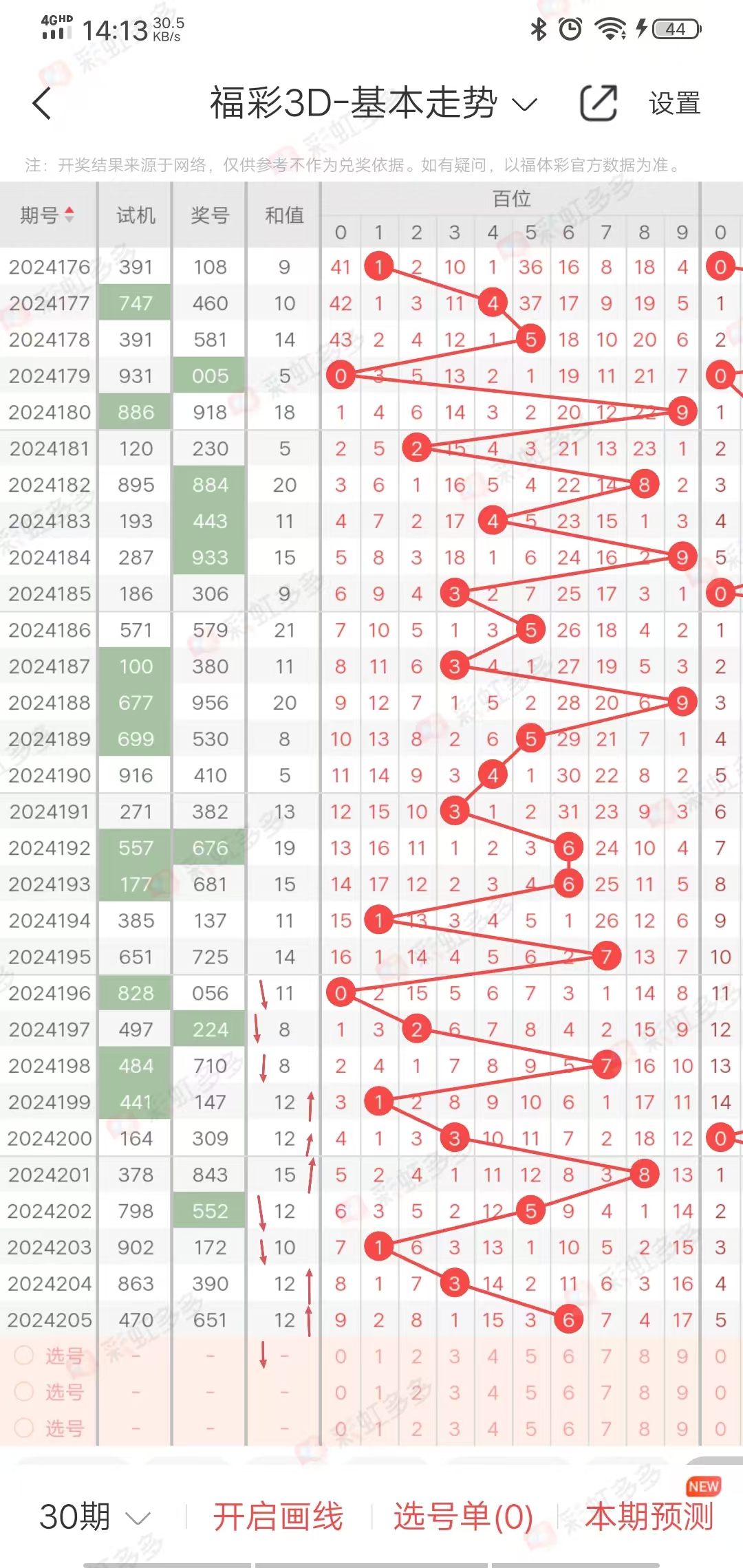Viewport: 743px width, 1568px height.
Task: Open the 选号单(0) list
Action: 463,1516
